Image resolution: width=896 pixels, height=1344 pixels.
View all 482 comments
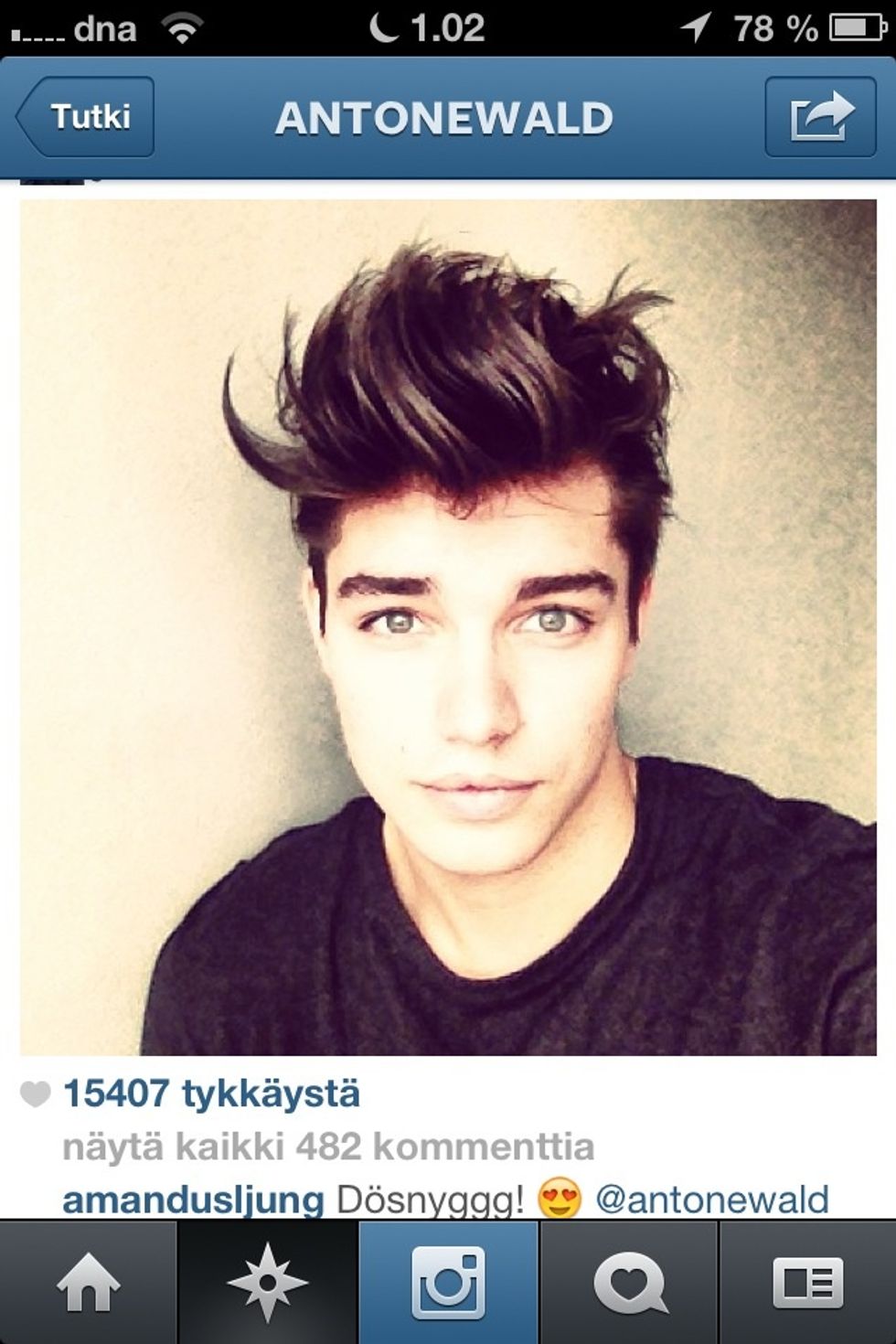tap(328, 1146)
